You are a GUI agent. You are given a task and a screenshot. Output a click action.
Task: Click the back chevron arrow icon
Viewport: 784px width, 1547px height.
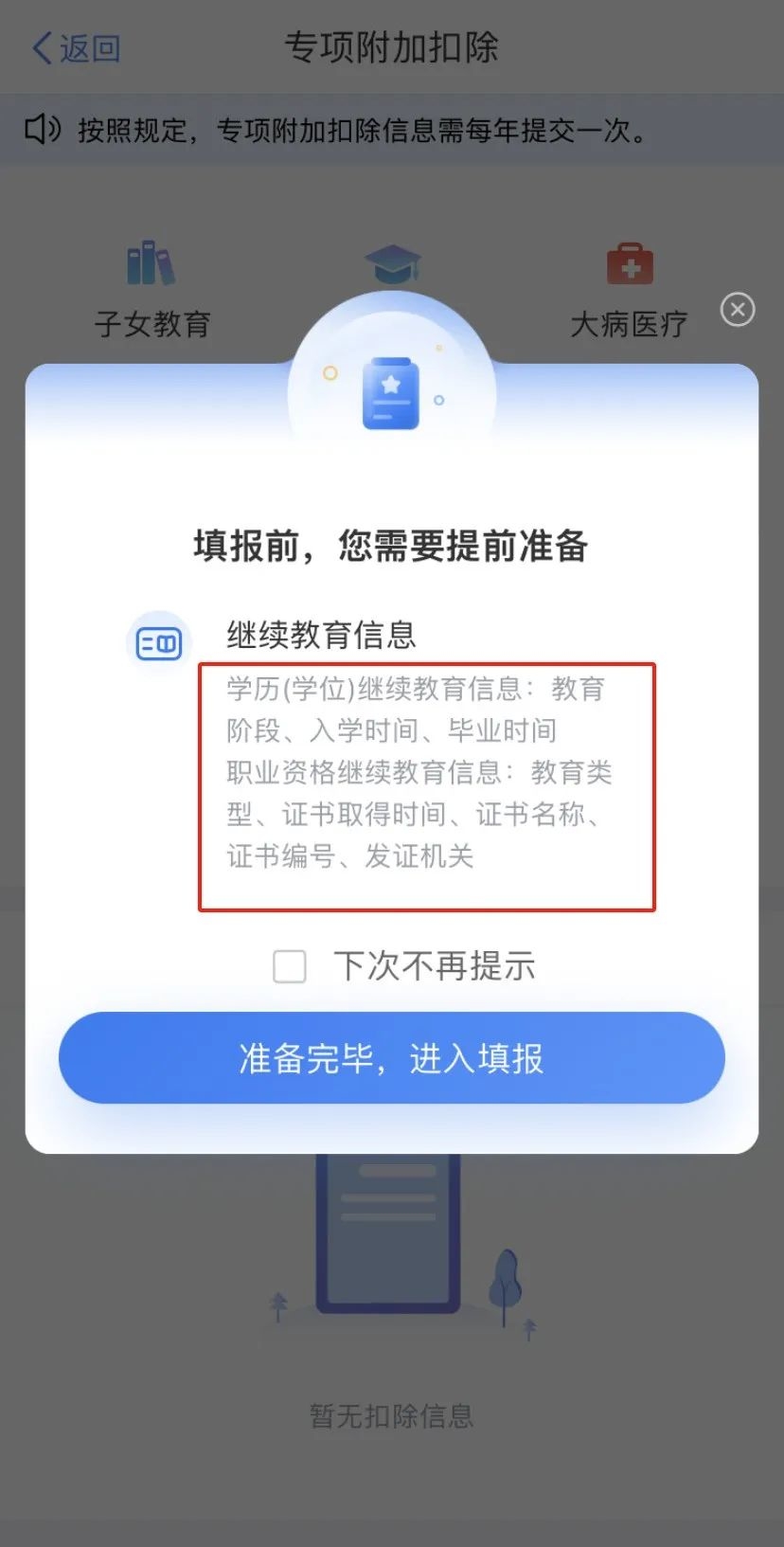(x=42, y=46)
